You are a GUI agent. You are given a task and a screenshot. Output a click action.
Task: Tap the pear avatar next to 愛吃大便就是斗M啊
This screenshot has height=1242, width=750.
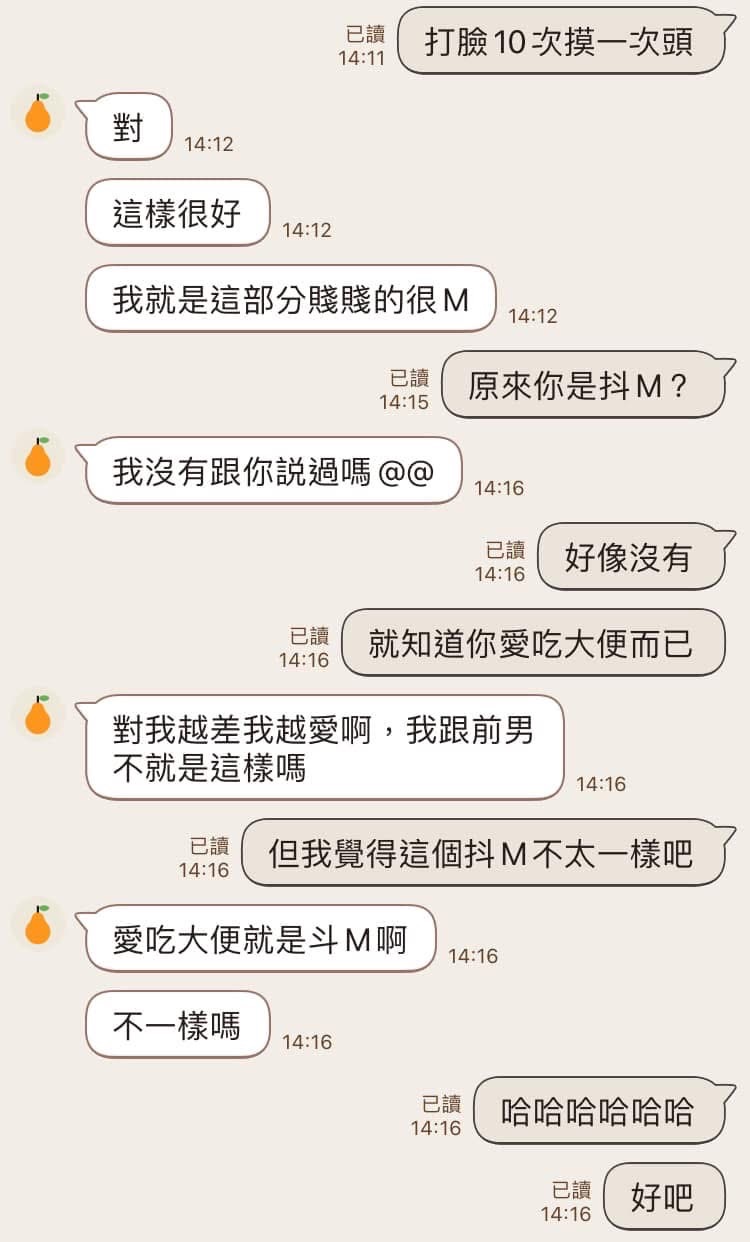point(38,925)
